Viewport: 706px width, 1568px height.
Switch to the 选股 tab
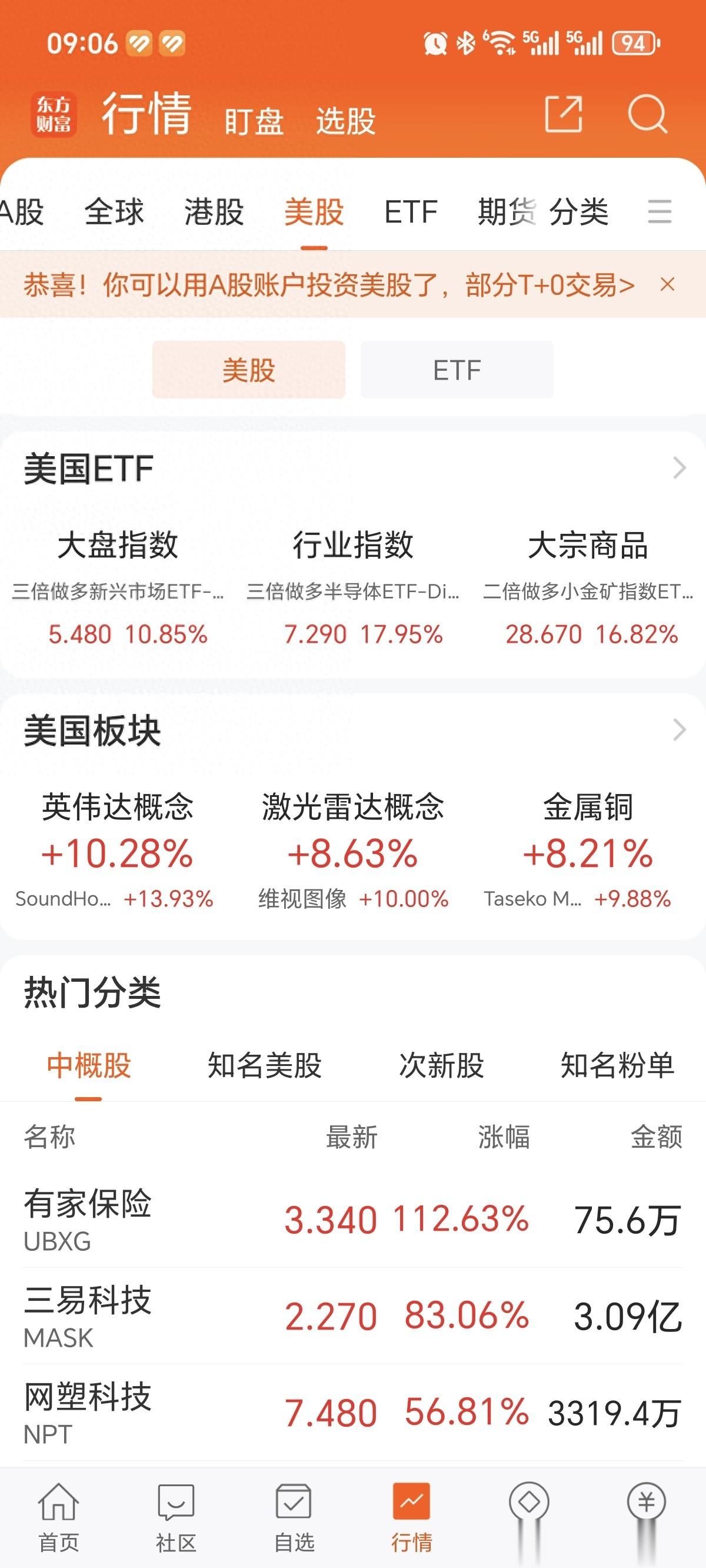coord(345,121)
